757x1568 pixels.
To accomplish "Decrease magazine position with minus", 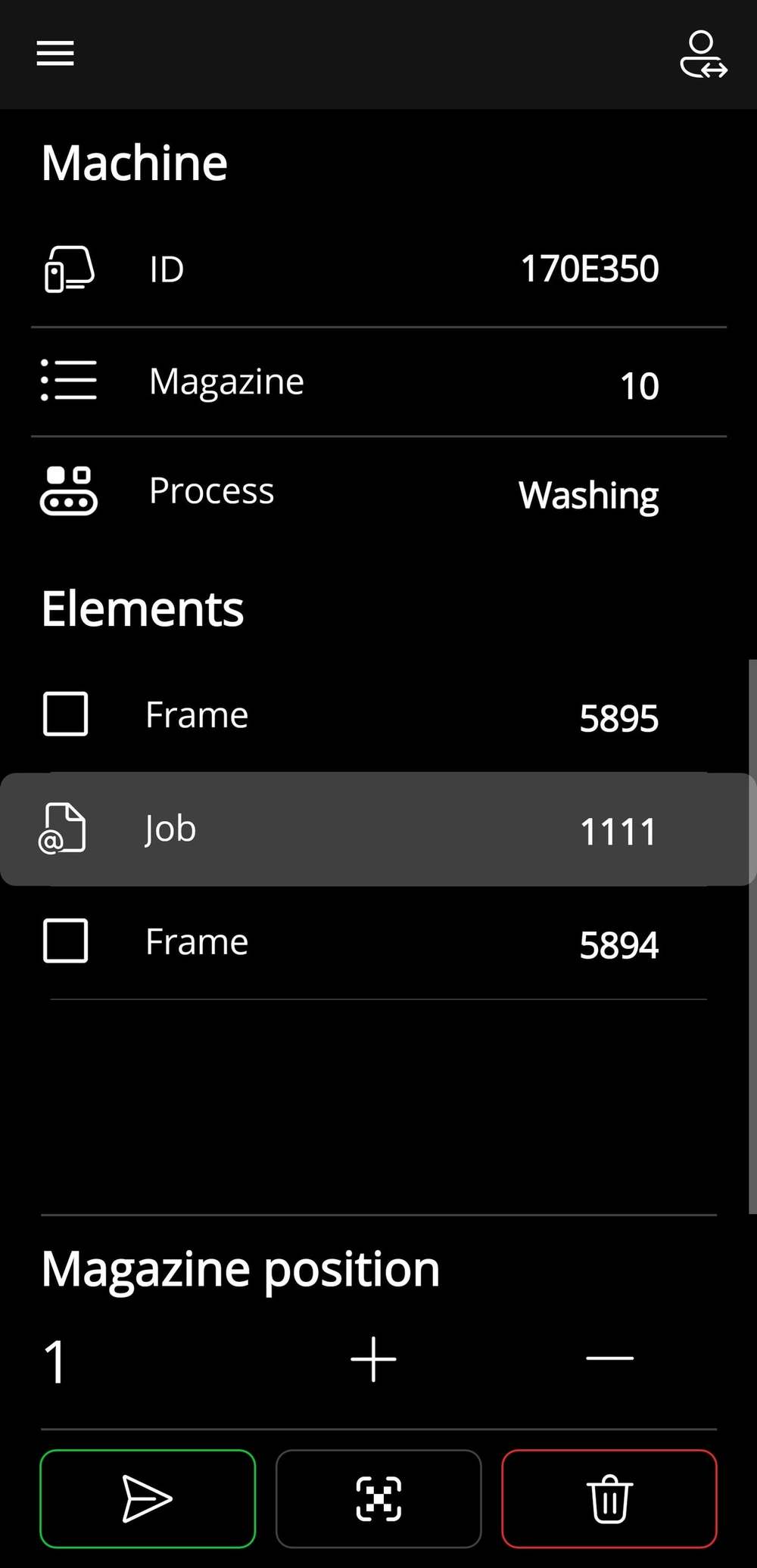I will coord(610,1358).
